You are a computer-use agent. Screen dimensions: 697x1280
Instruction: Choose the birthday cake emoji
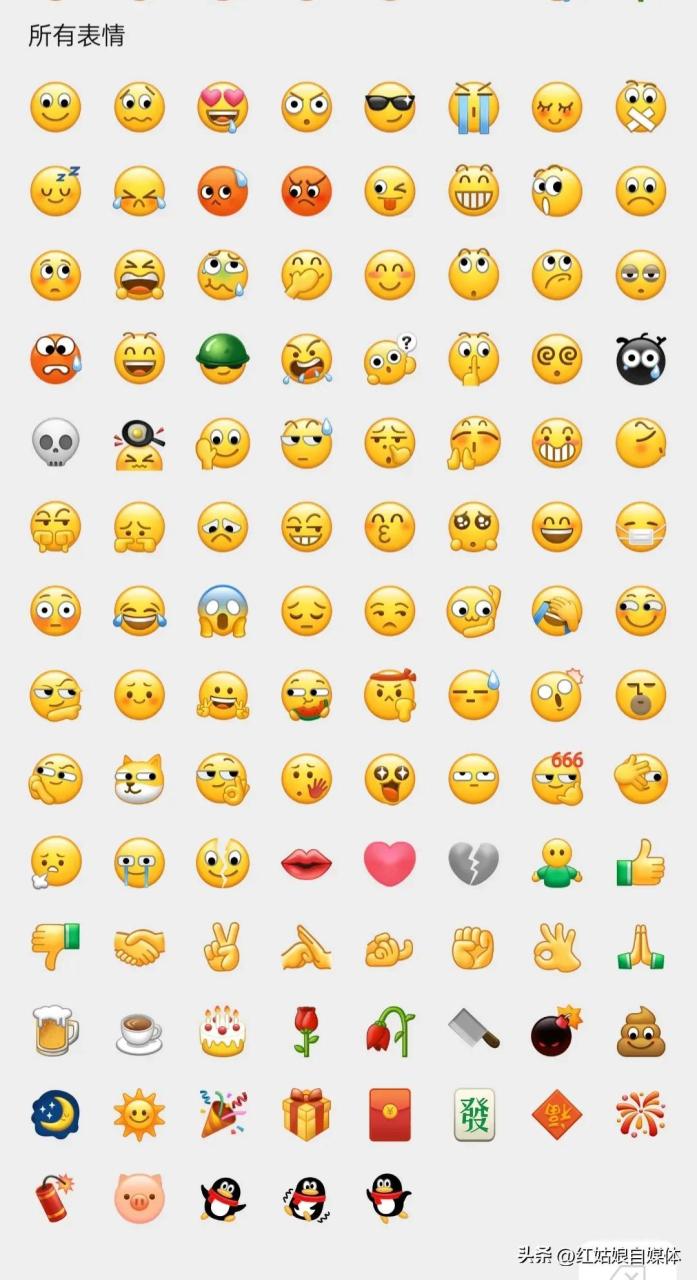(222, 1031)
